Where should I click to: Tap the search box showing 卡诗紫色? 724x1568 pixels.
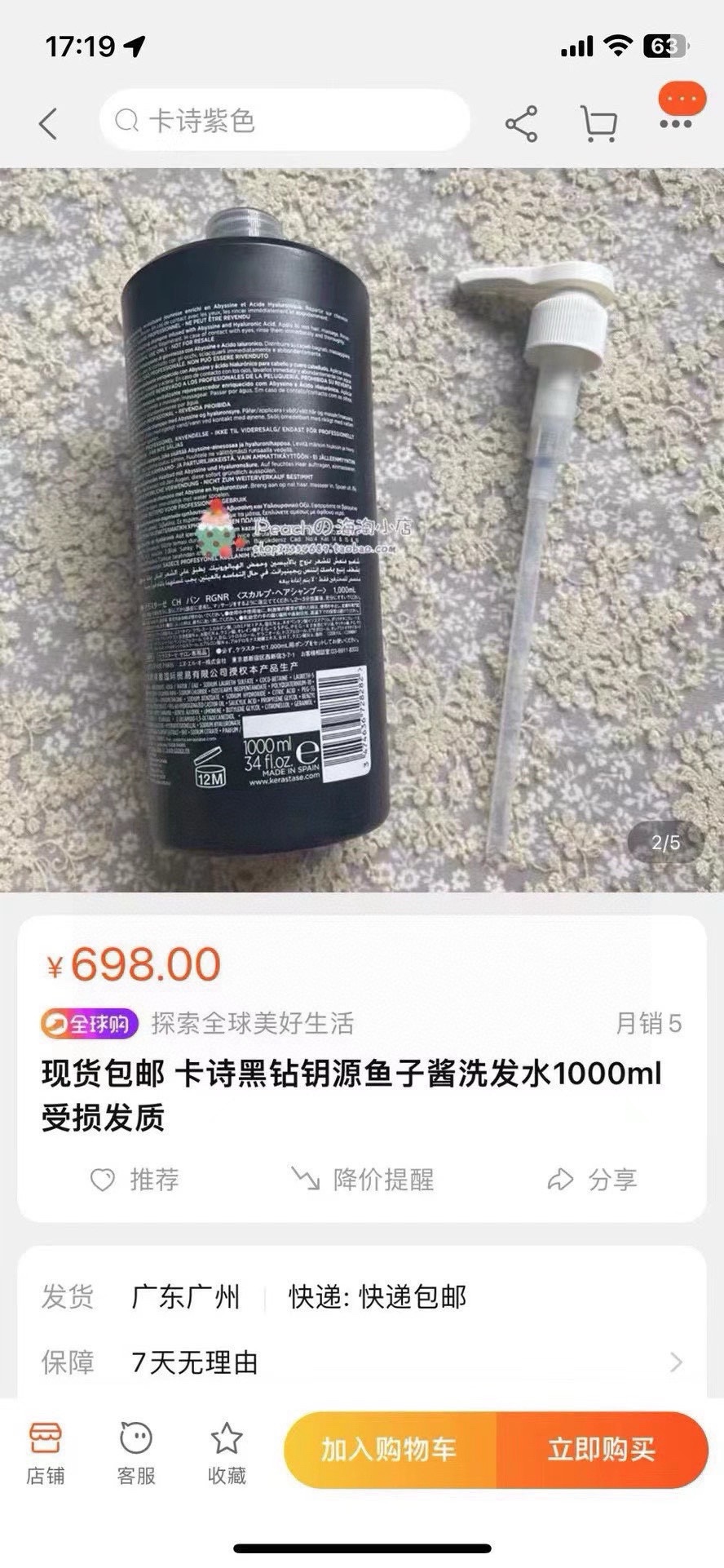(284, 122)
